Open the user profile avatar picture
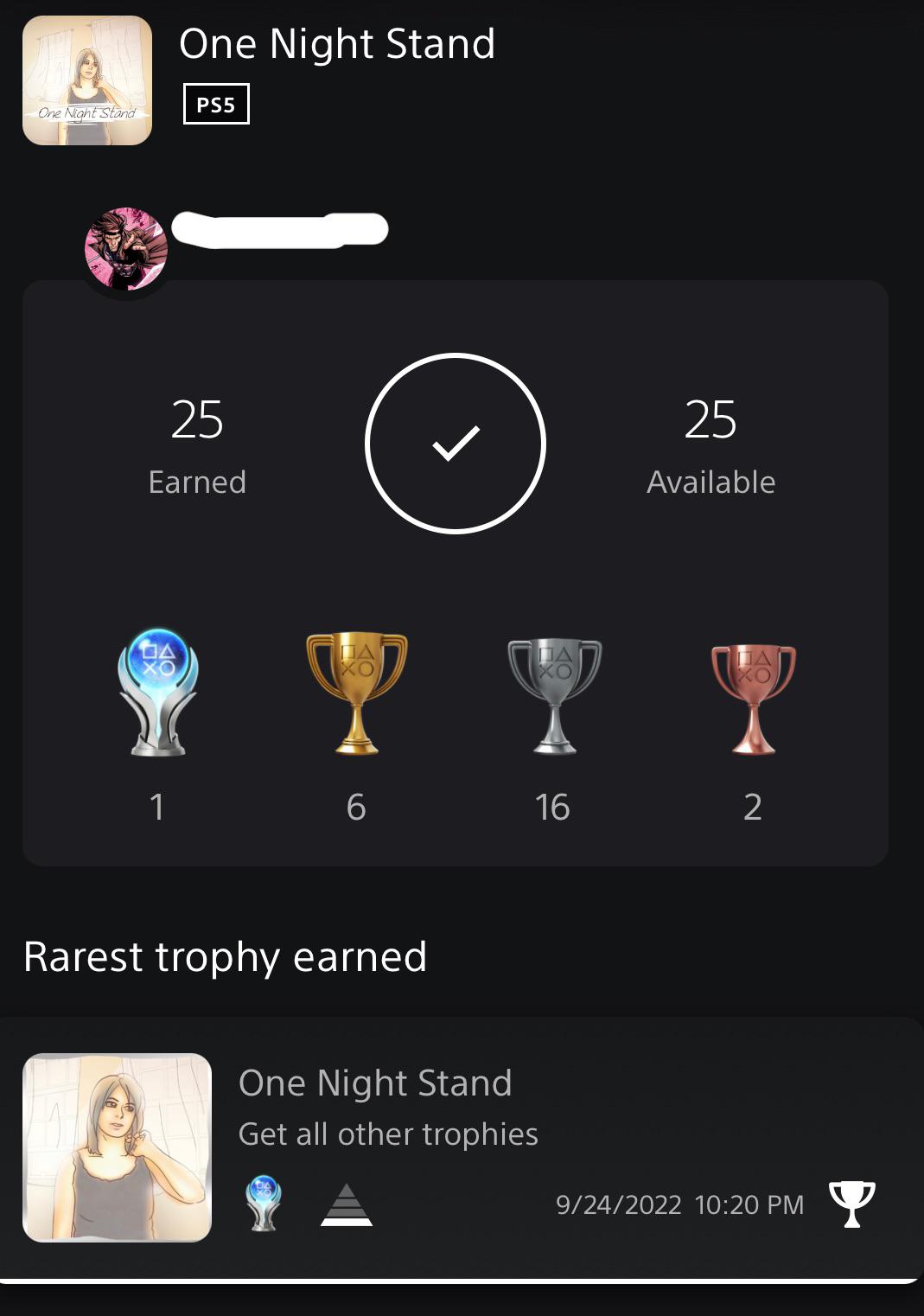Viewport: 924px width, 1316px height. tap(125, 245)
